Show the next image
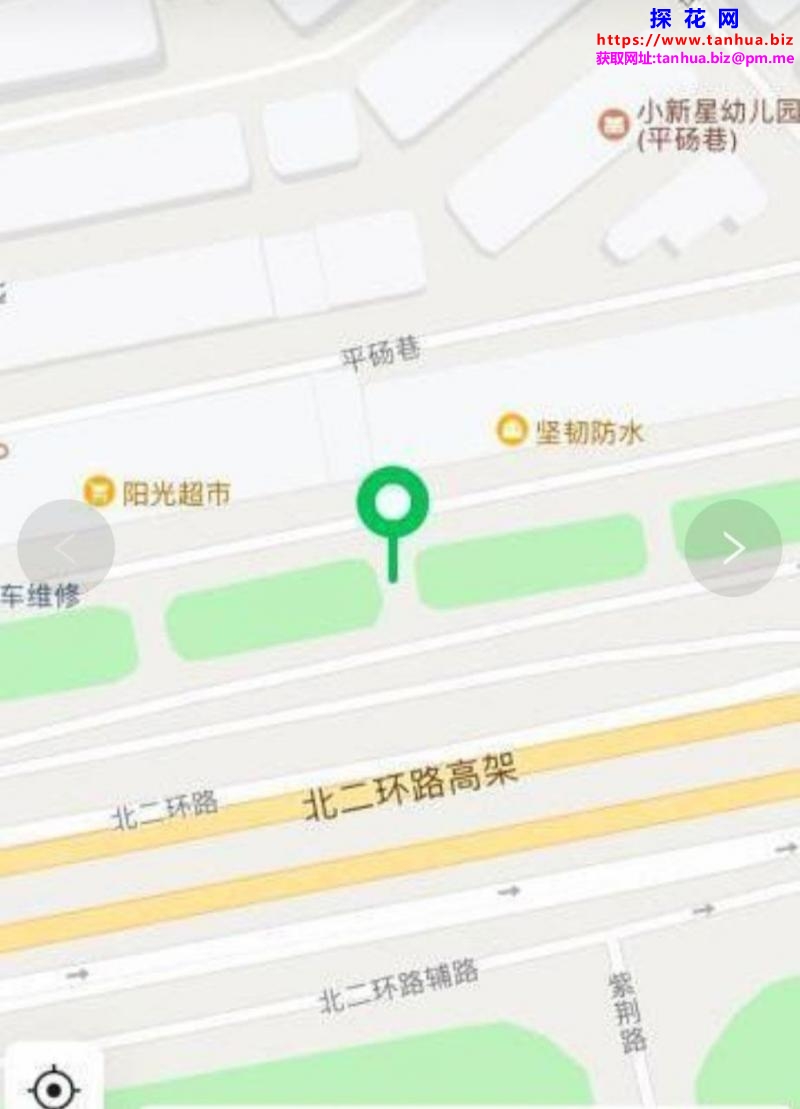Viewport: 800px width, 1109px height. click(733, 548)
